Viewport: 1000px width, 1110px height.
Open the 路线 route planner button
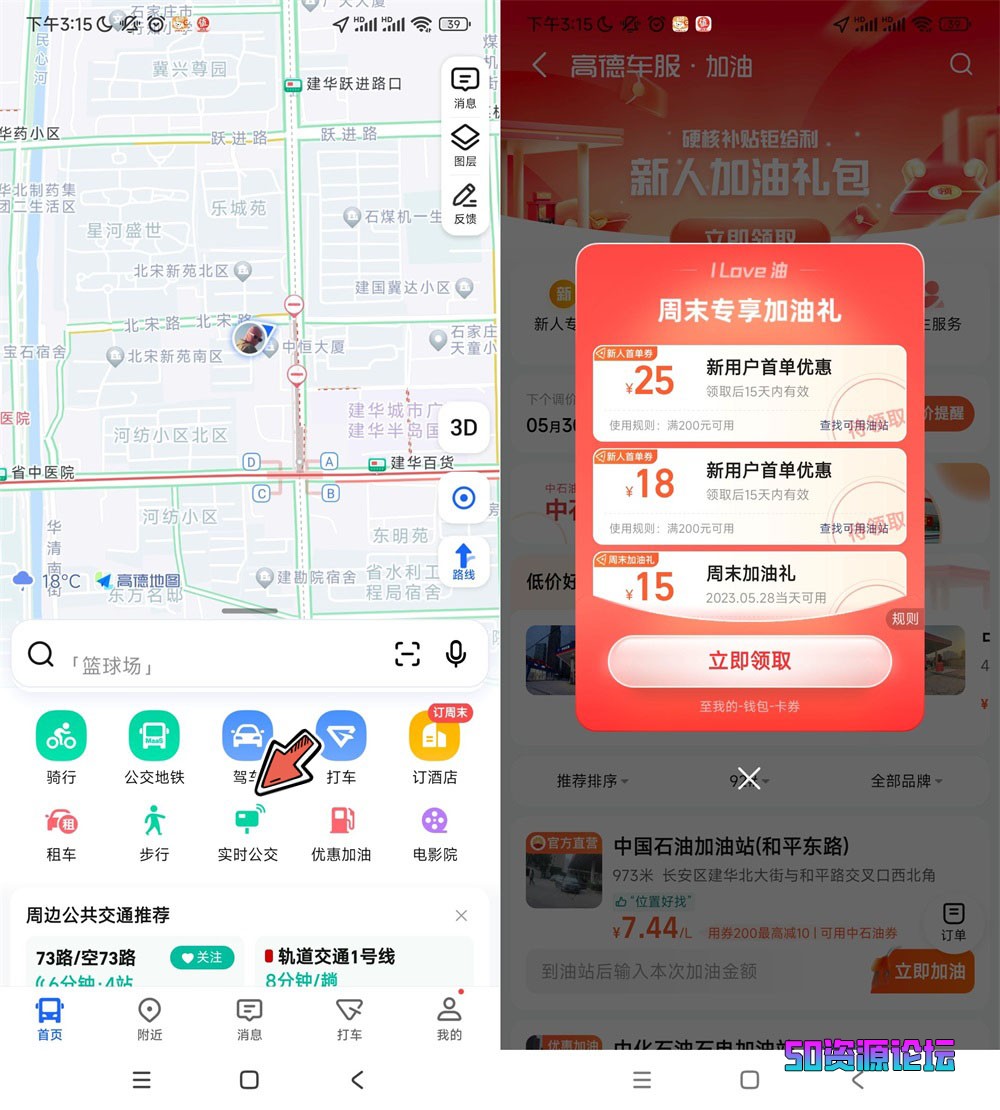(x=463, y=560)
